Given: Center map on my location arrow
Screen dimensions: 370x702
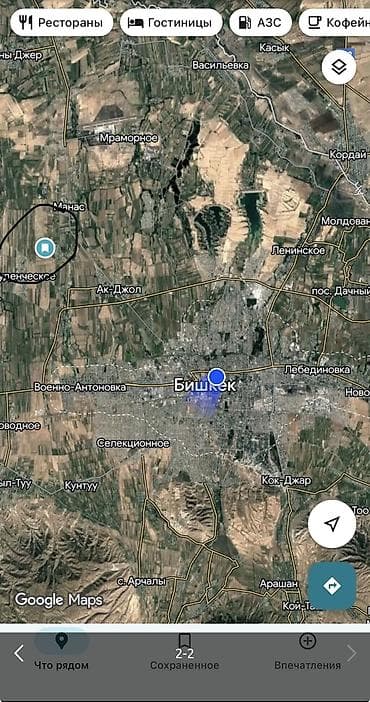Looking at the screenshot, I should [332, 524].
